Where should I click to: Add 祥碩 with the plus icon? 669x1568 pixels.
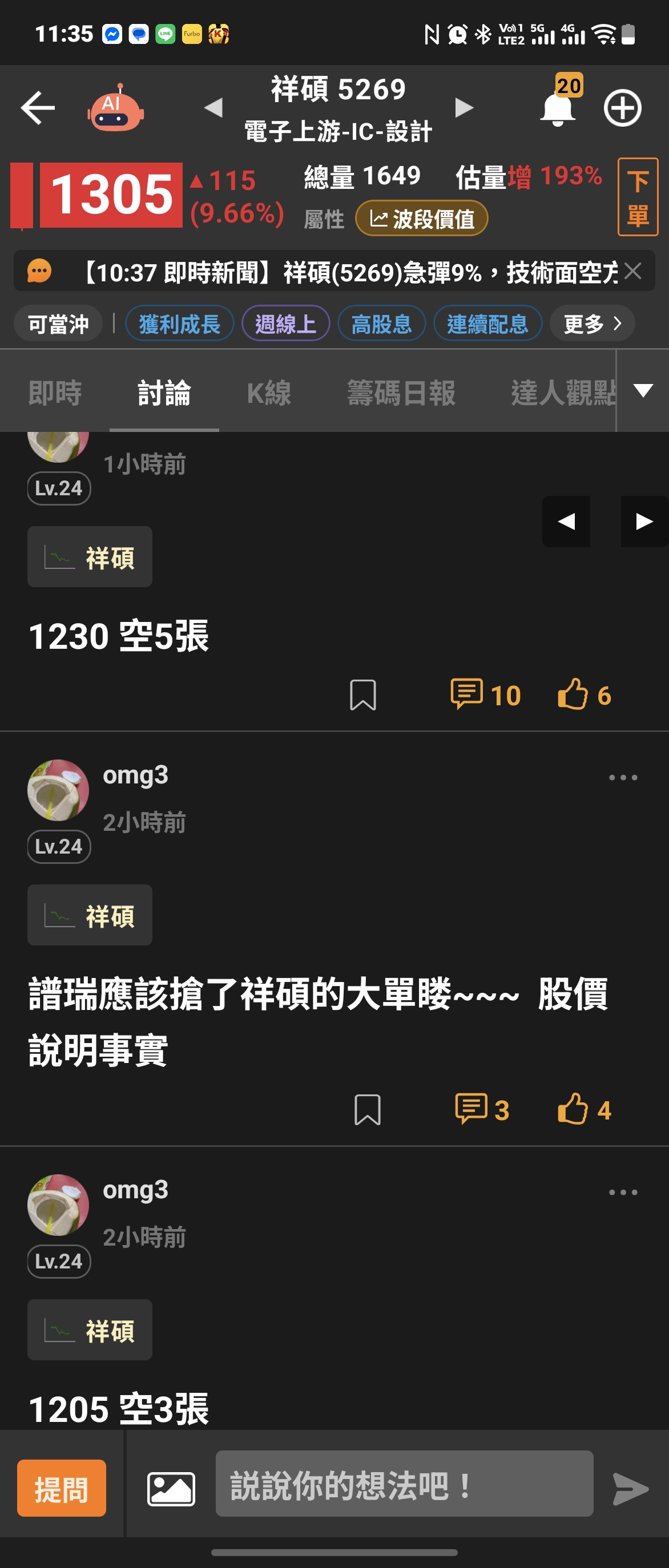622,108
